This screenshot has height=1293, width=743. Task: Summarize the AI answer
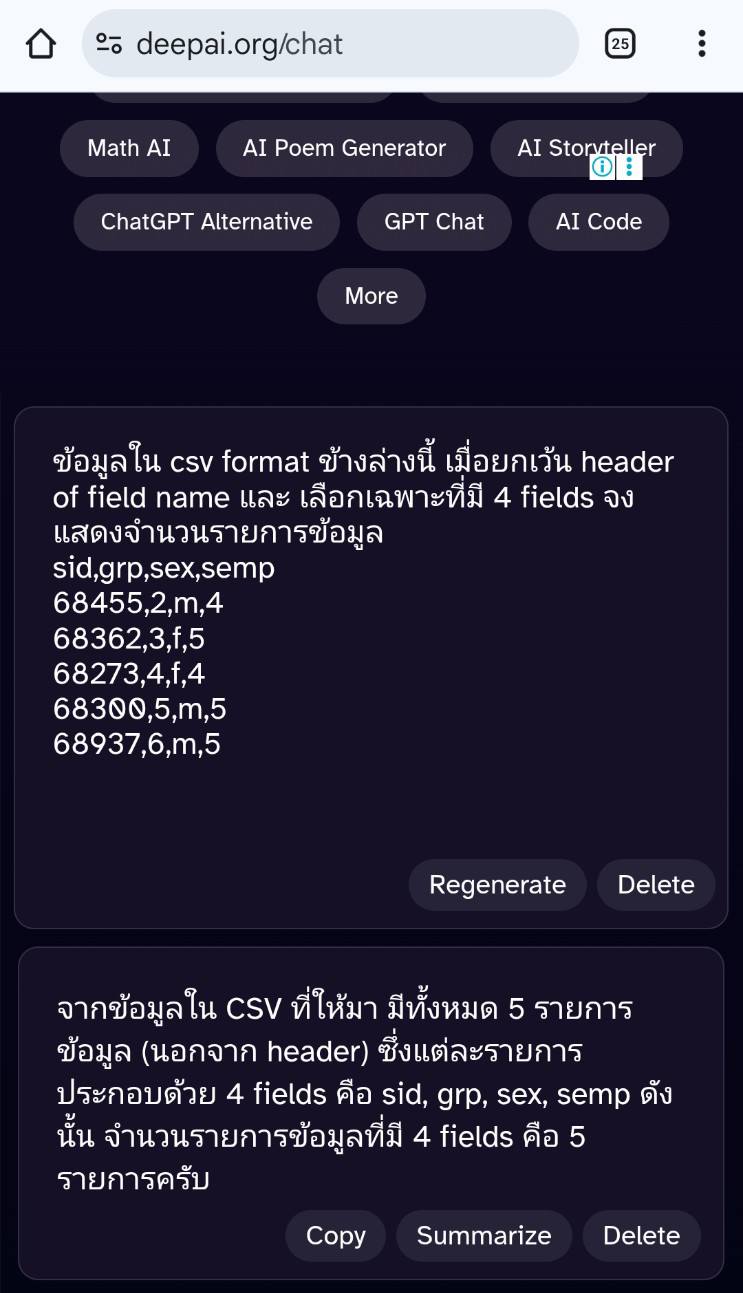[484, 1236]
